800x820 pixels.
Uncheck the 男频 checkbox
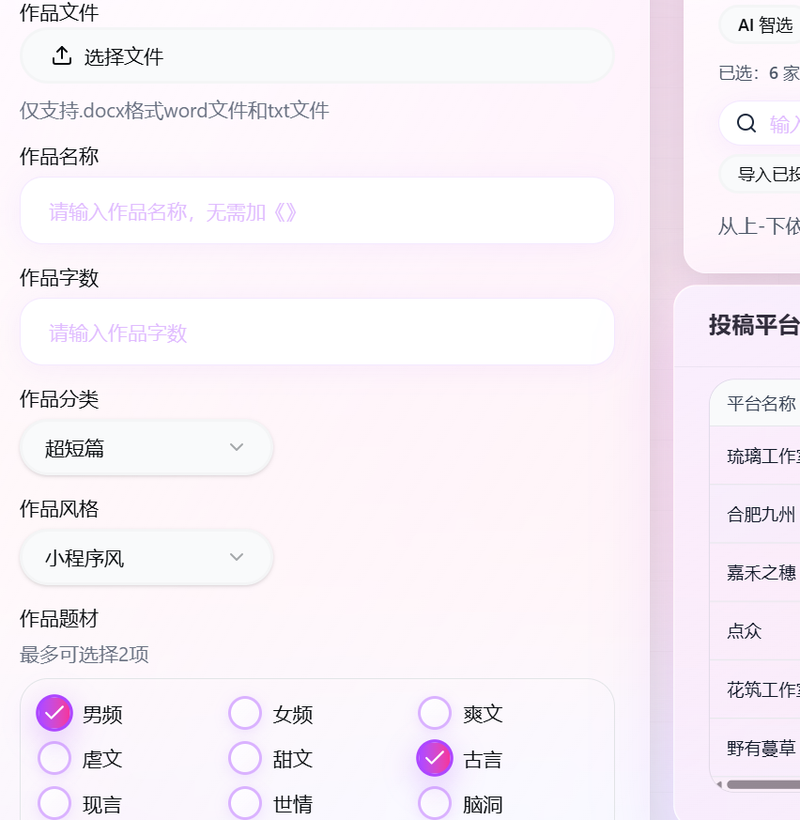(54, 713)
